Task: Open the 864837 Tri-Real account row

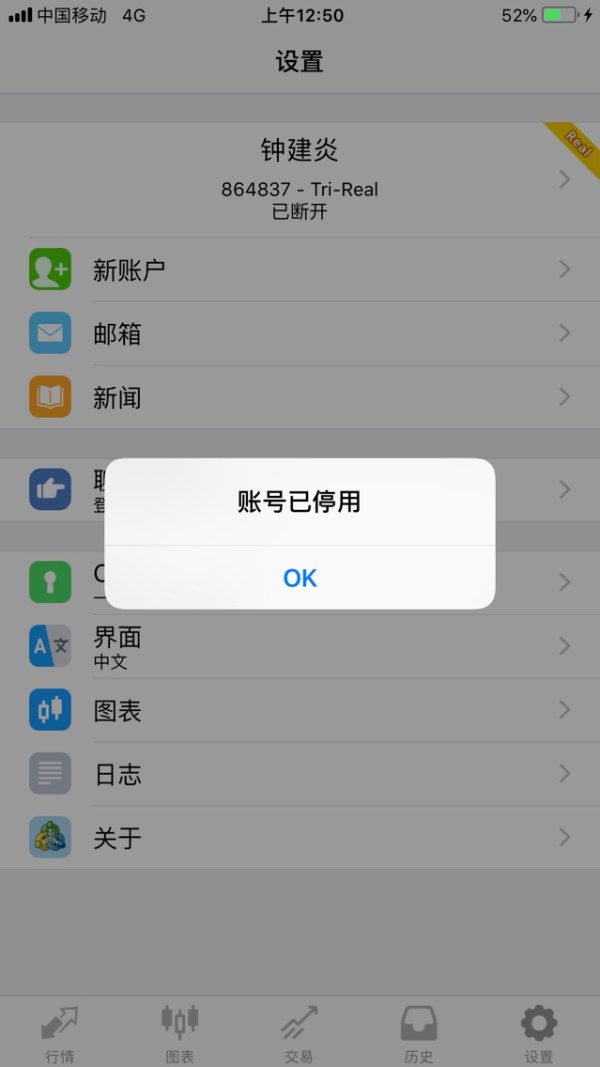Action: pyautogui.click(x=299, y=180)
